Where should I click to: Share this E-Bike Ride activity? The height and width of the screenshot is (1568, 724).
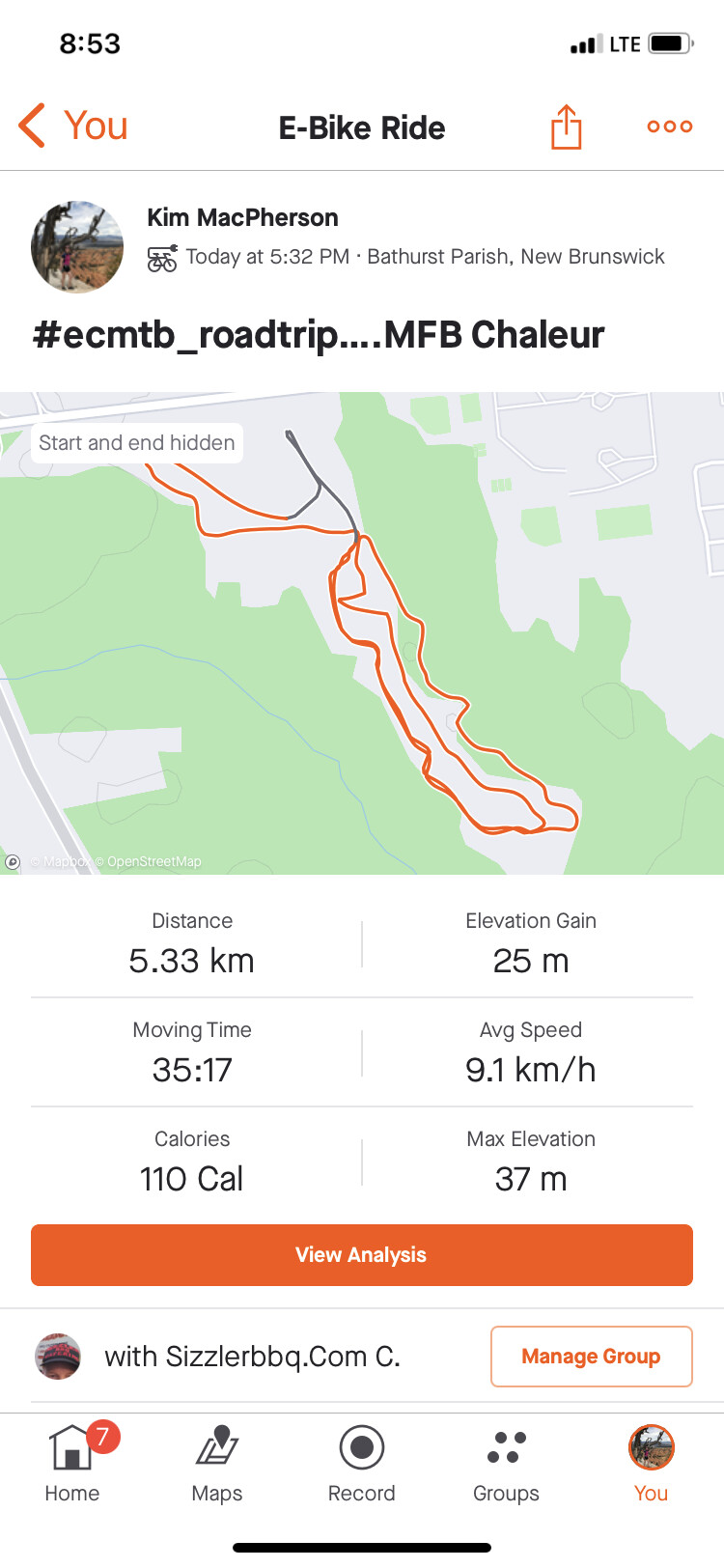pos(566,127)
